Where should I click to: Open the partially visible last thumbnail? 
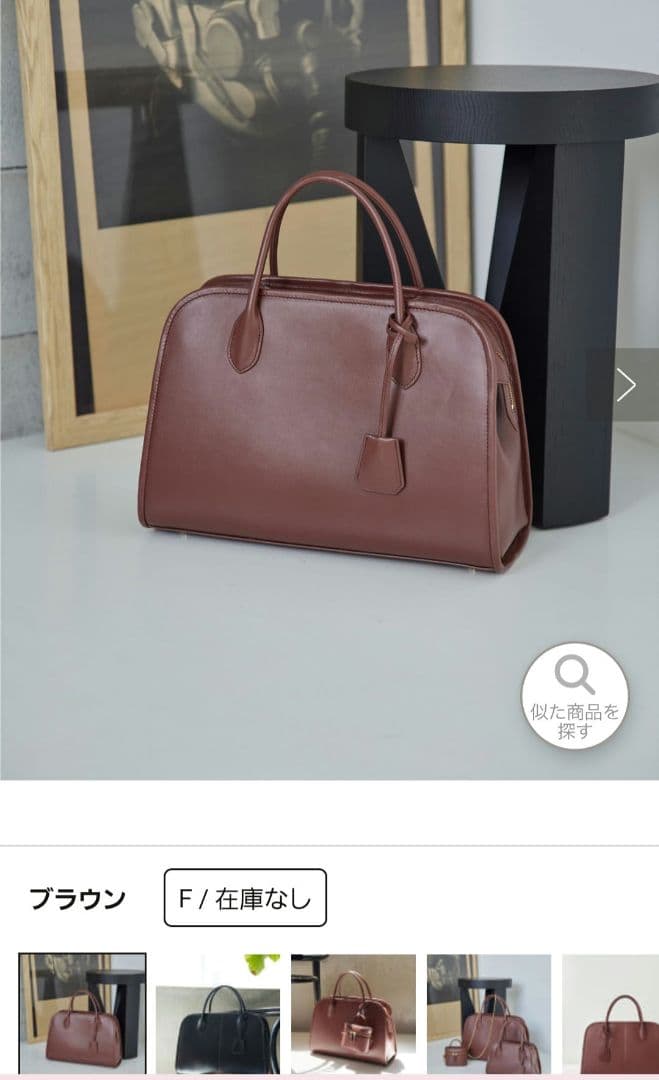[610, 1013]
